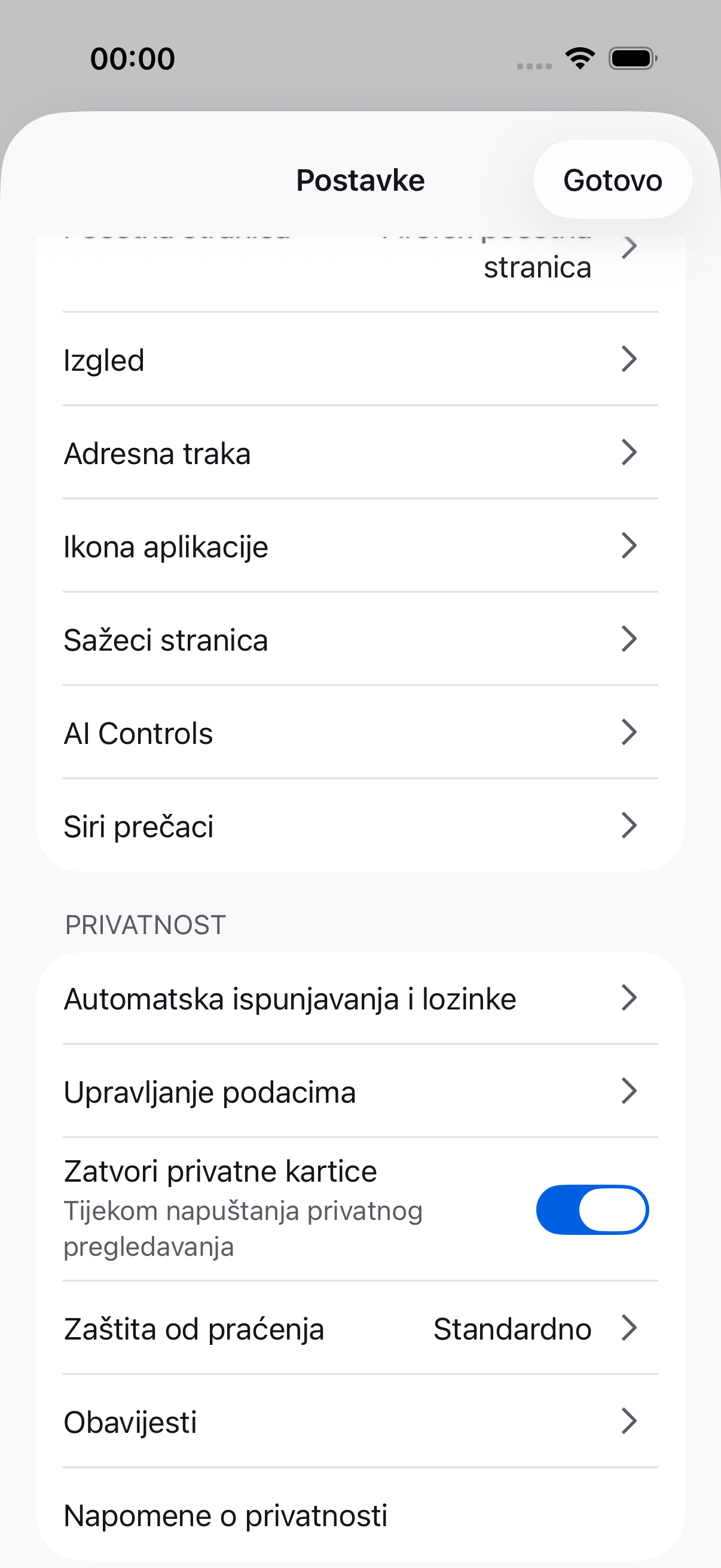View Napomene o privatnosti
The image size is (721, 1568).
(360, 1514)
